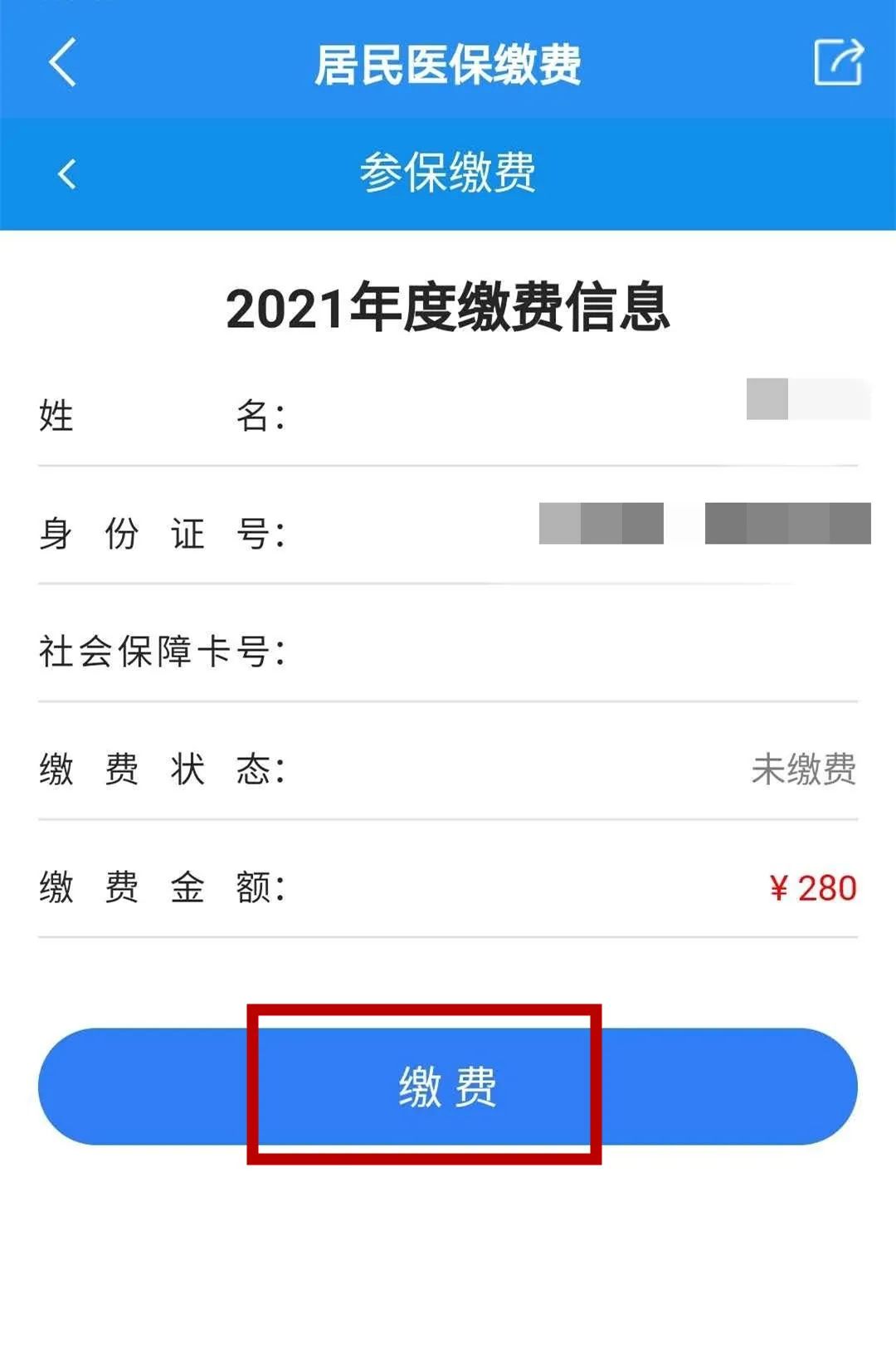
Task: Return from the 参保缴费 sub-page
Action: click(x=67, y=174)
